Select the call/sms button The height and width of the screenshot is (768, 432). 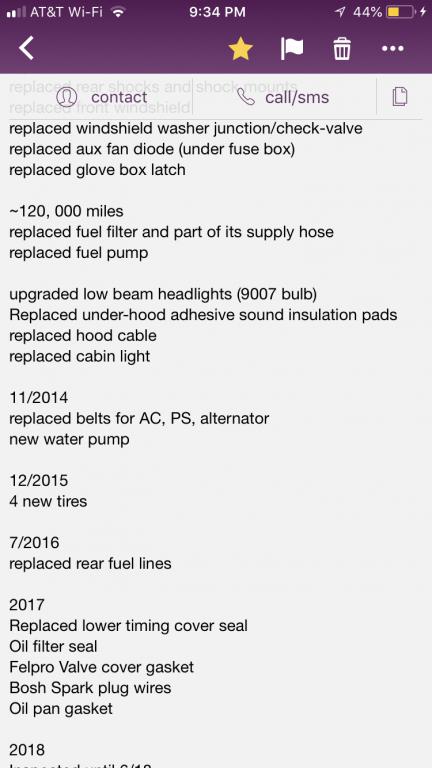(283, 97)
